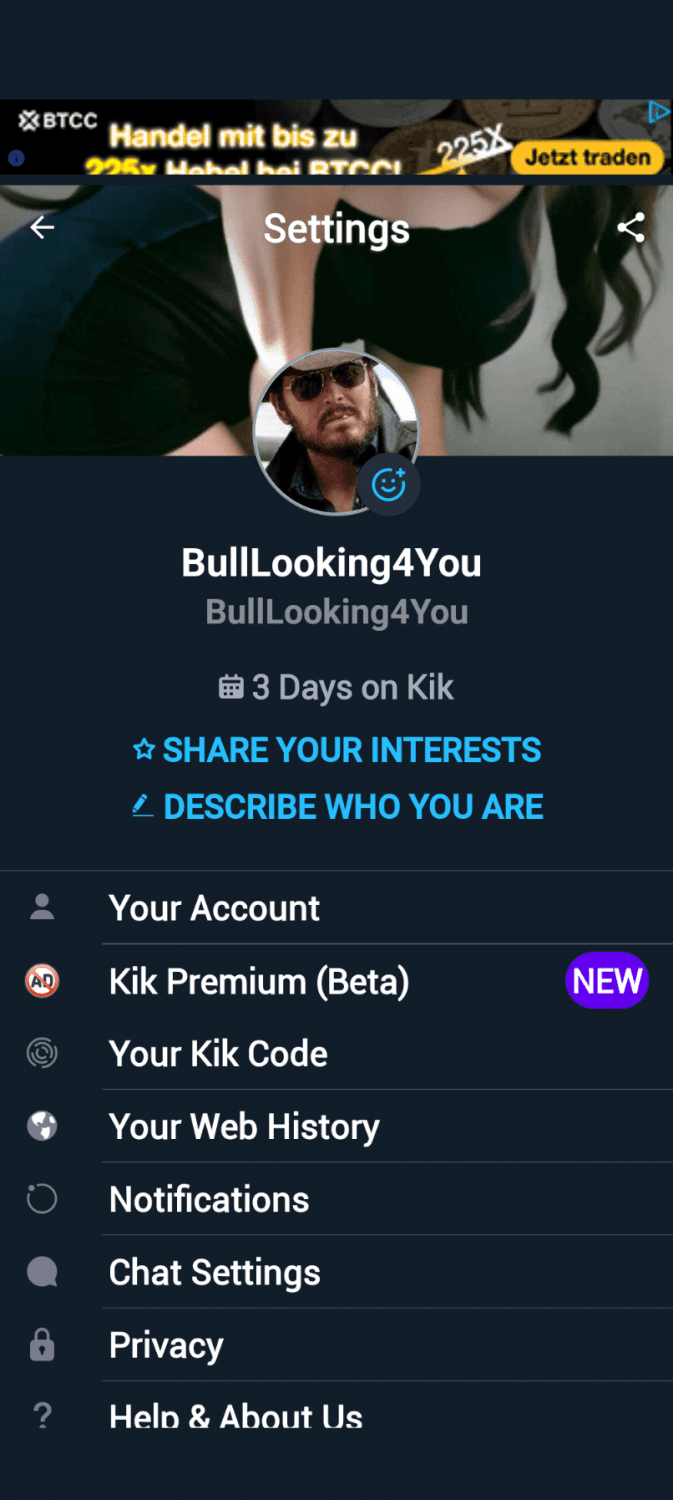Tap Jetzt traden in BTCC ad
673x1500 pixels.
point(587,157)
